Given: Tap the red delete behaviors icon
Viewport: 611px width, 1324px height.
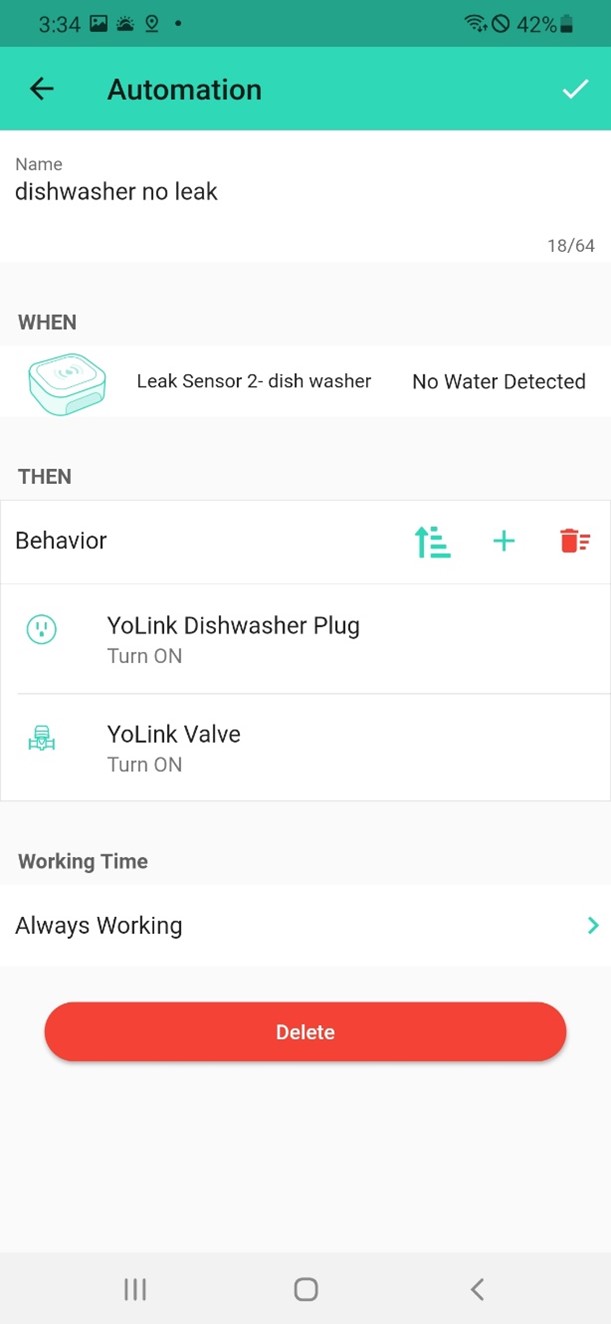Looking at the screenshot, I should (575, 541).
